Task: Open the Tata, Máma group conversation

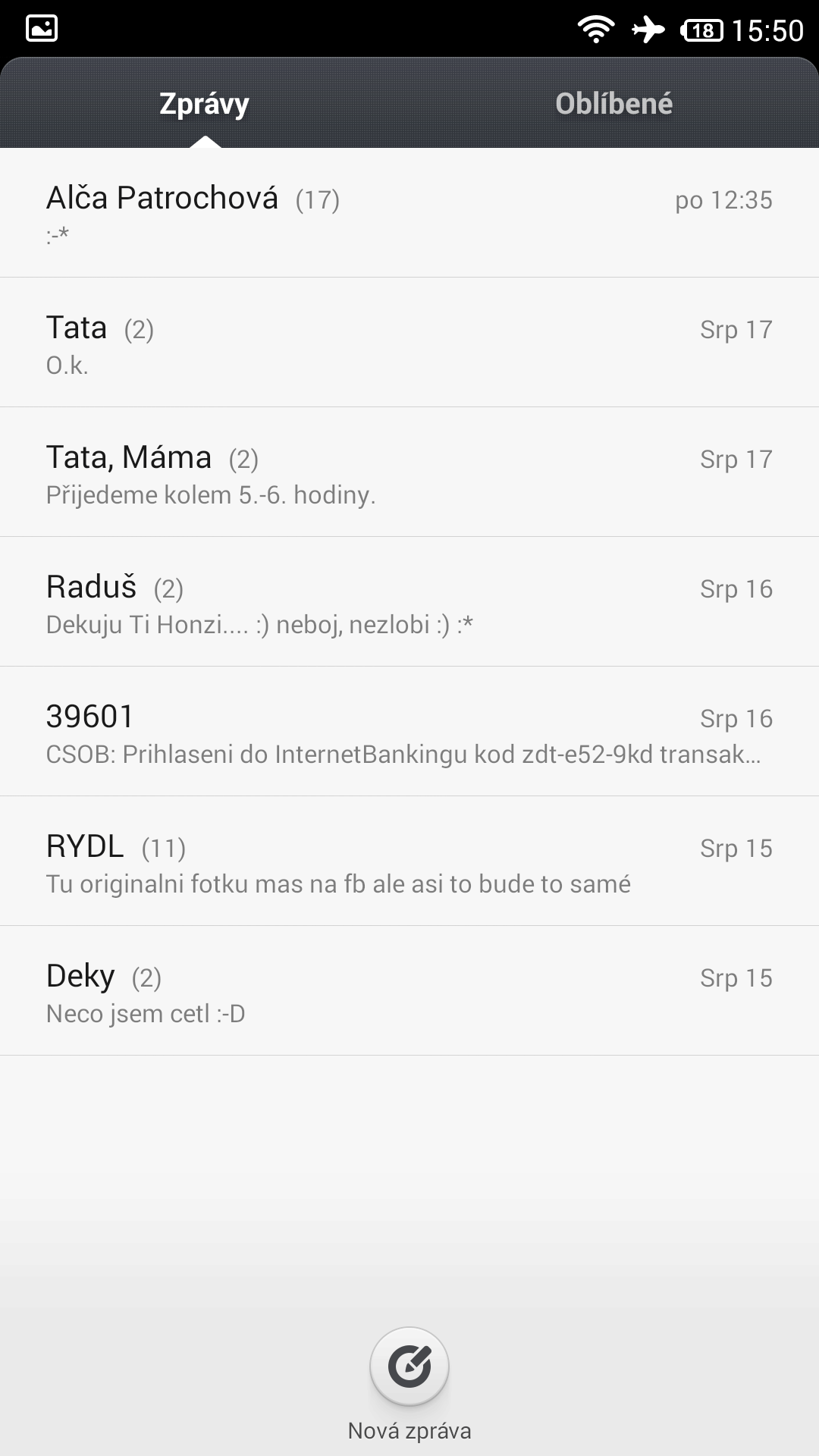Action: coord(409,472)
